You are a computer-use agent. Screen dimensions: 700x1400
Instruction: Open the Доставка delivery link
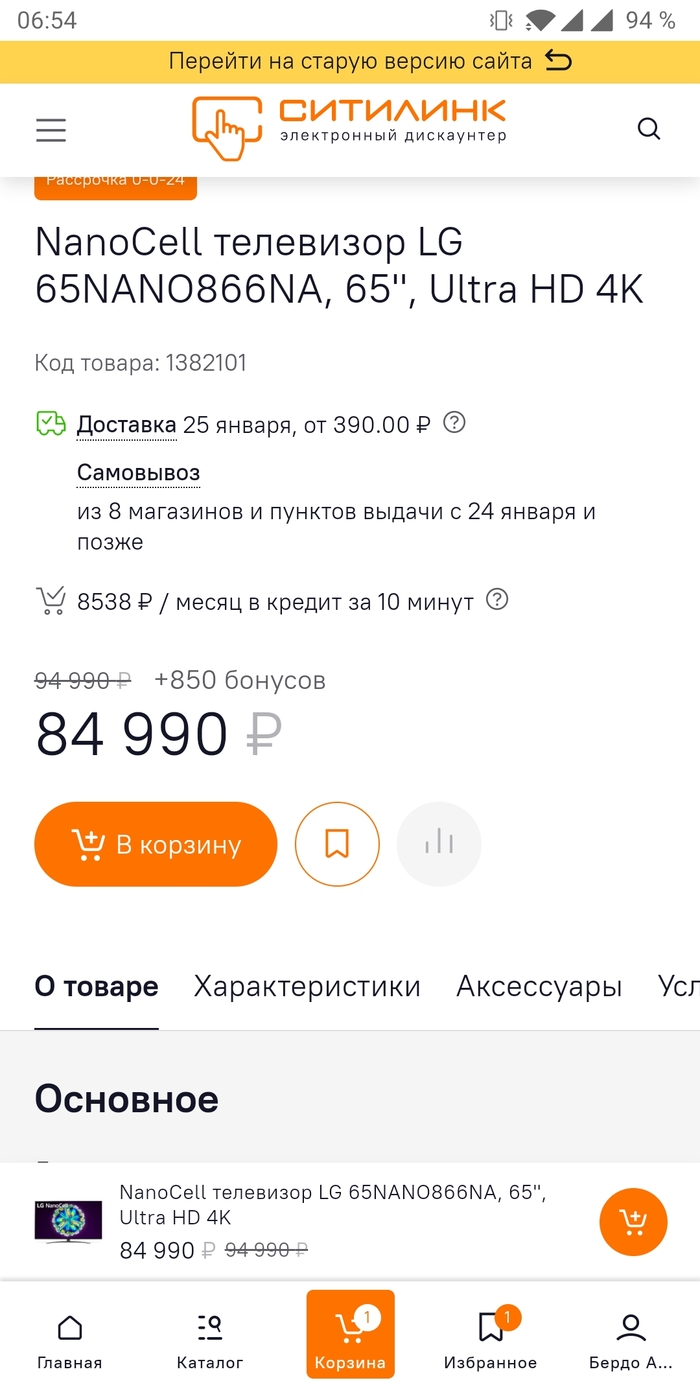127,424
